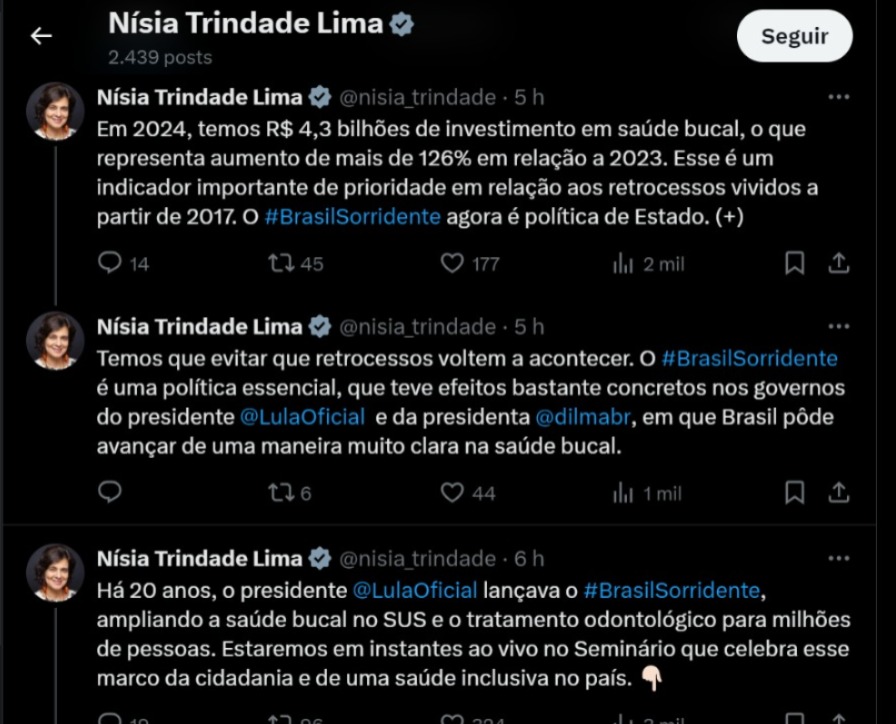Share the 'Temos que evitar' post

coord(840,492)
